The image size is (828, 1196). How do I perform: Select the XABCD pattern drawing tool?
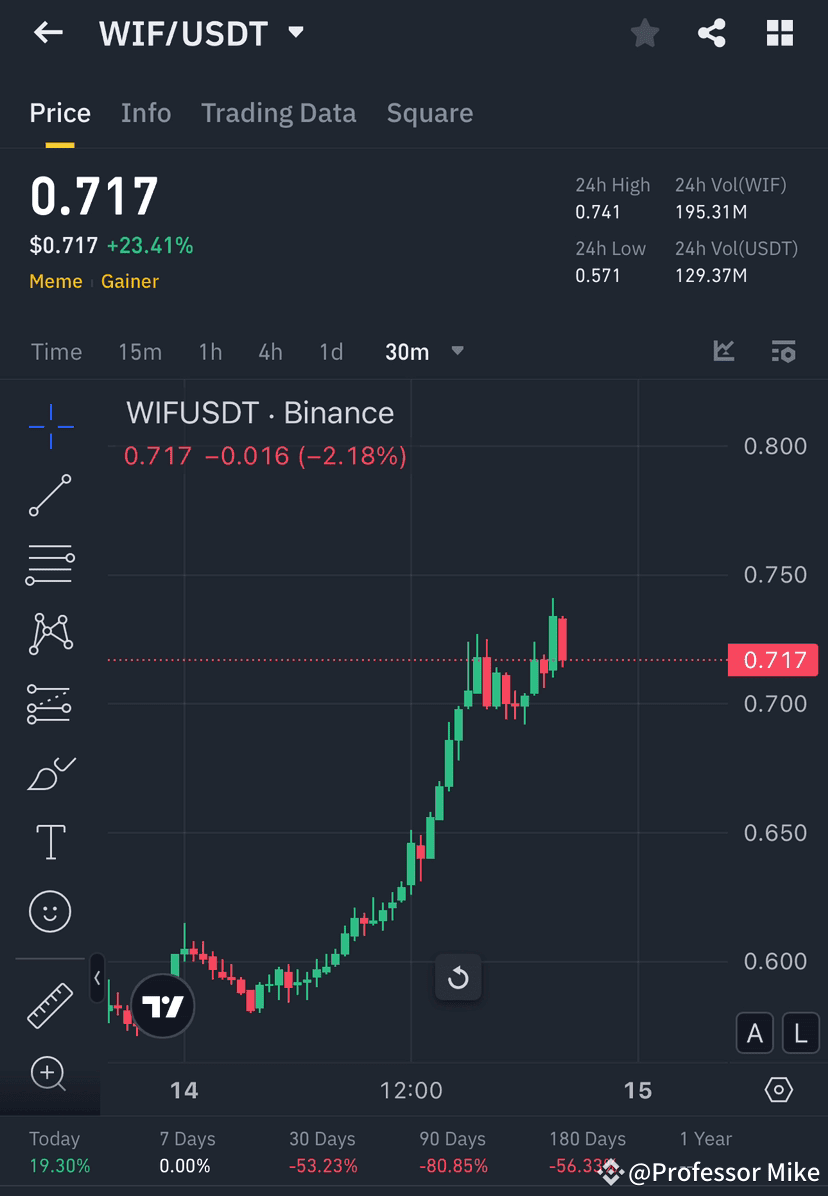tap(50, 634)
